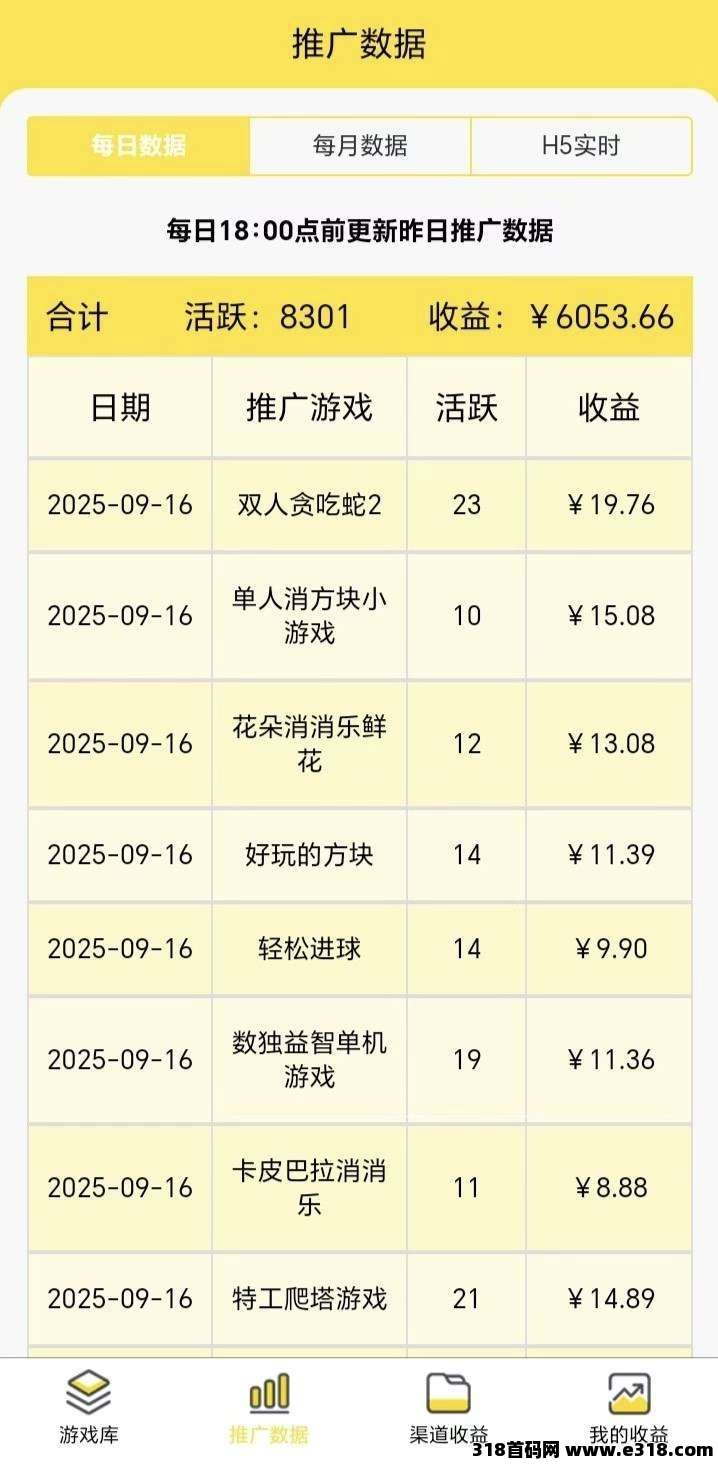This screenshot has width=718, height=1467.
Task: Open 渠道收益 from bottom navigation
Action: click(x=449, y=1408)
